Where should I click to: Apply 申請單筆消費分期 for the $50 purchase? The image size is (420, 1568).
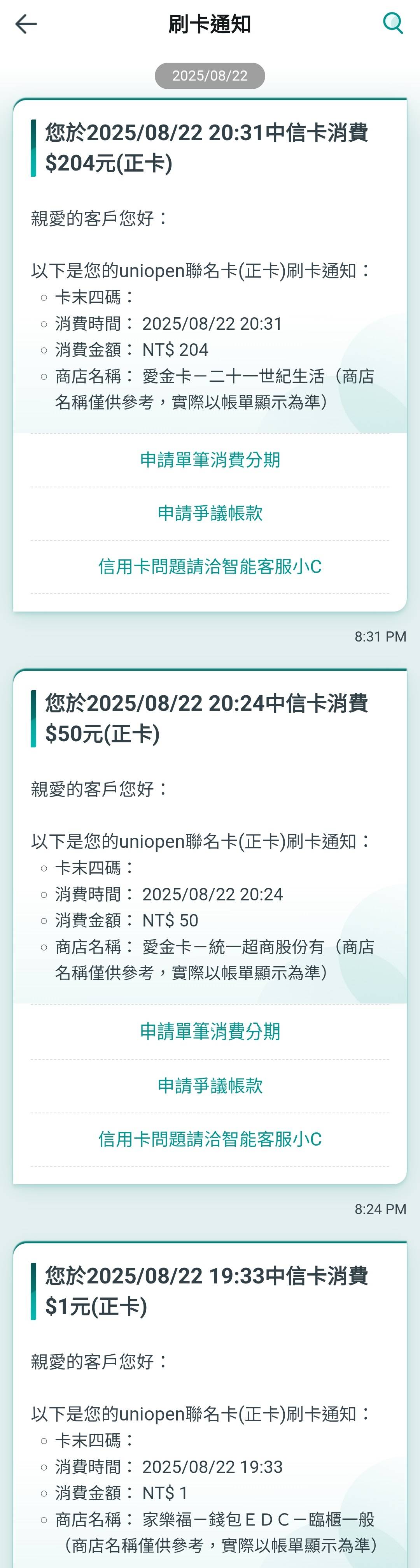[x=210, y=1031]
